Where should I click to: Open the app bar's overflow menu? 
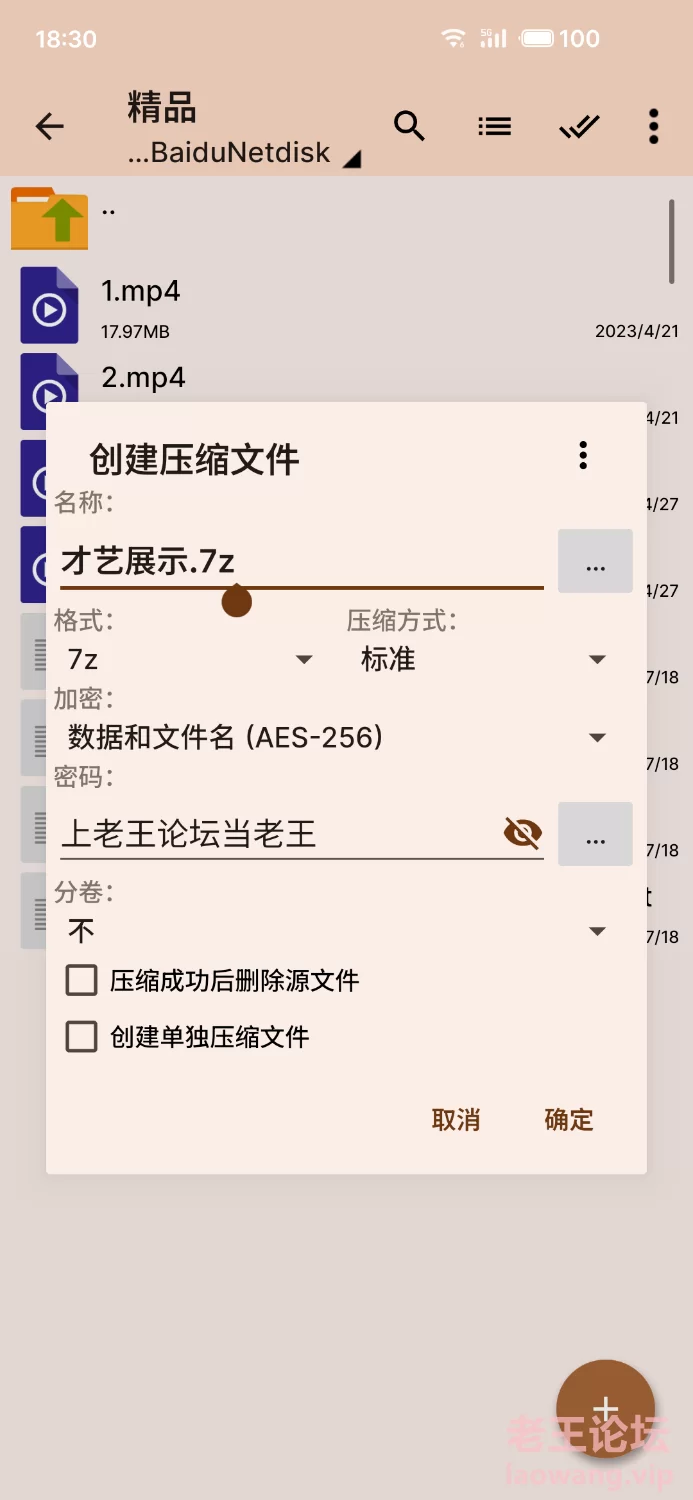653,126
